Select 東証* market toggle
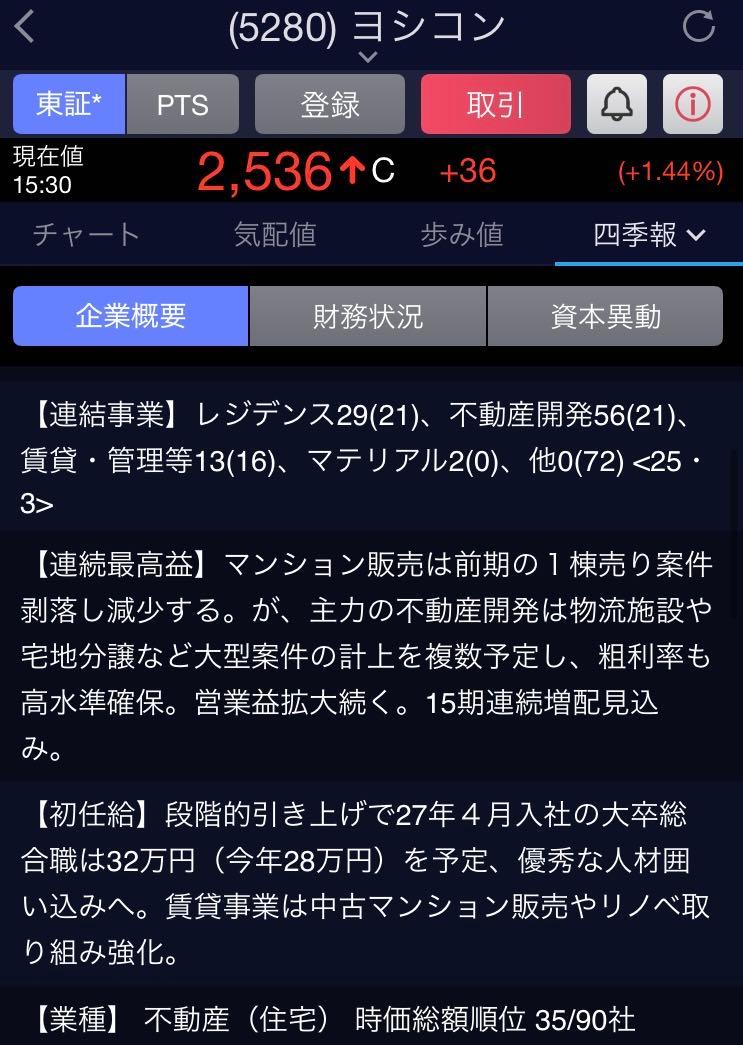 pyautogui.click(x=67, y=104)
